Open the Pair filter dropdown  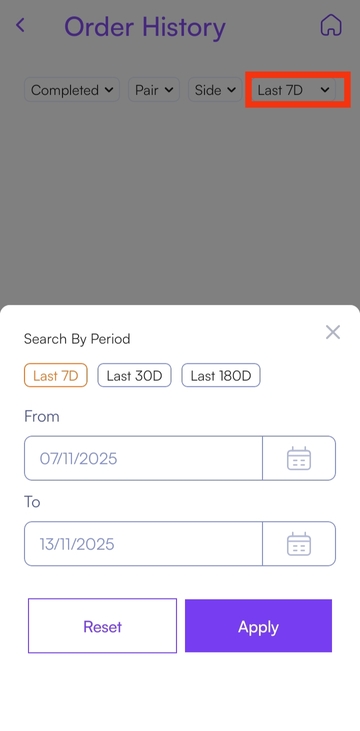(x=154, y=90)
